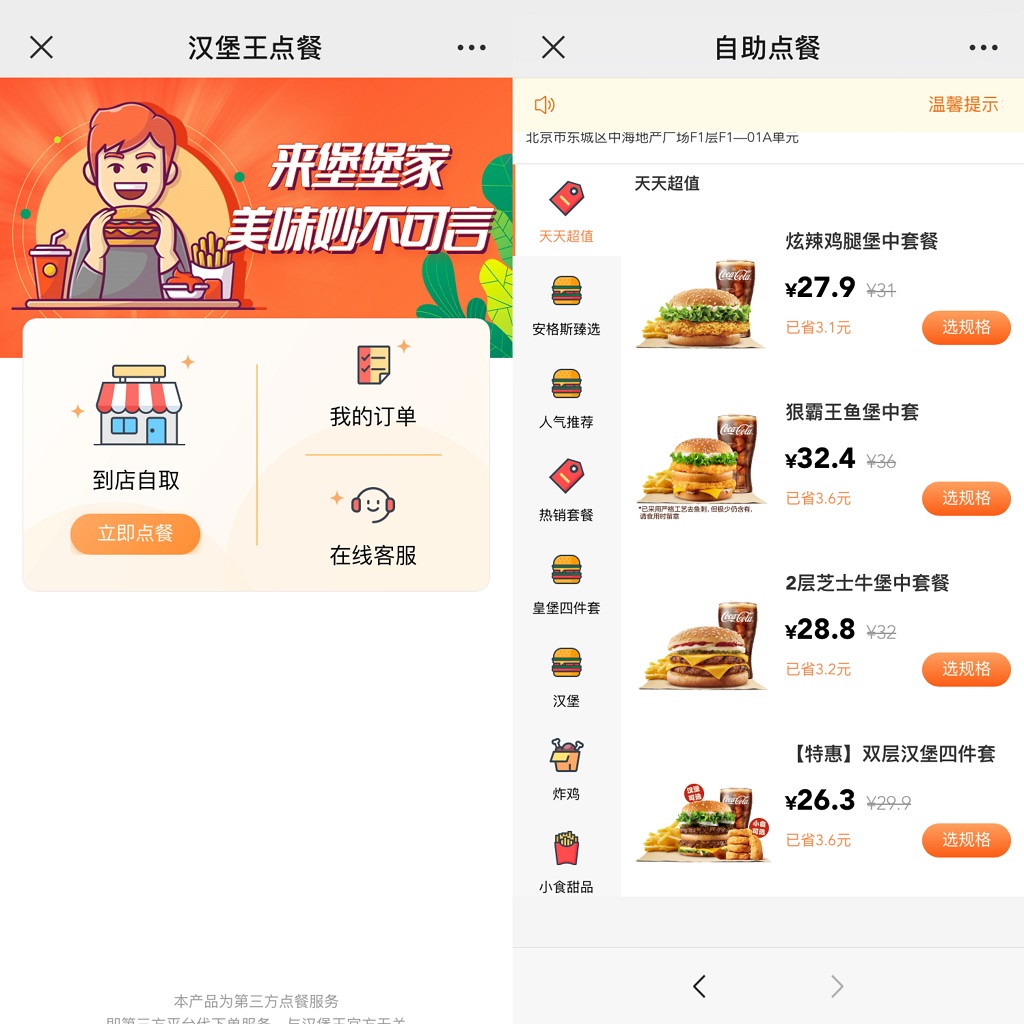Select 选规格 for 2层芝士牛堡中套餐
The height and width of the screenshot is (1024, 1024).
coord(965,669)
